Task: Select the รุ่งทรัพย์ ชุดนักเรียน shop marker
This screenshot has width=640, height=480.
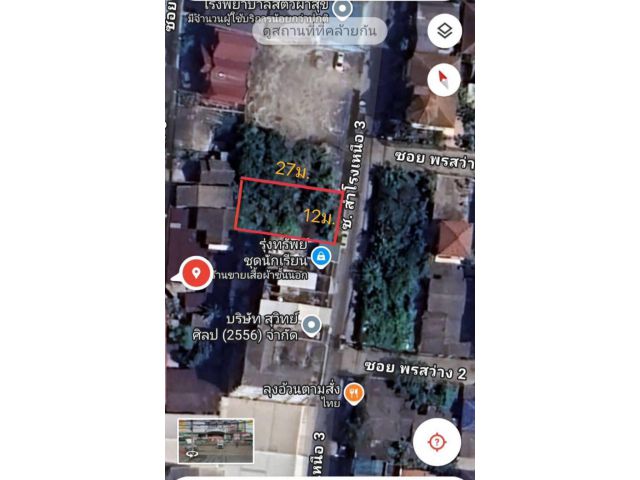Action: (x=320, y=257)
